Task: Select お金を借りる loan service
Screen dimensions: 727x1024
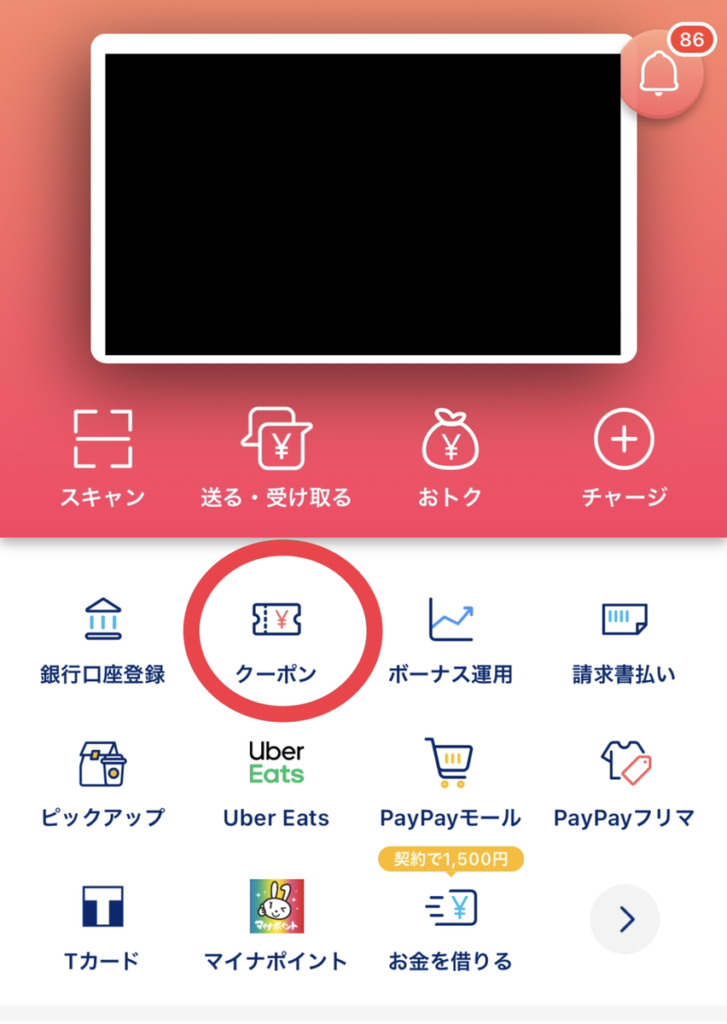Action: 450,926
